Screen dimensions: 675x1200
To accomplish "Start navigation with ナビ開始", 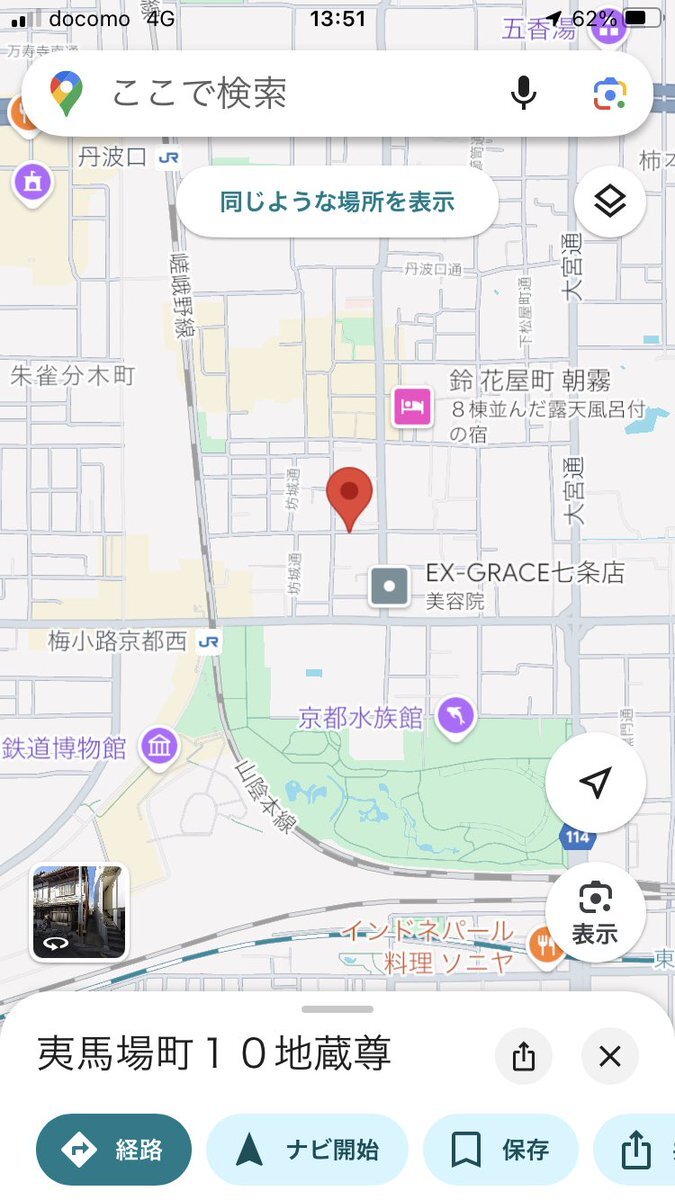I will pos(307,1150).
